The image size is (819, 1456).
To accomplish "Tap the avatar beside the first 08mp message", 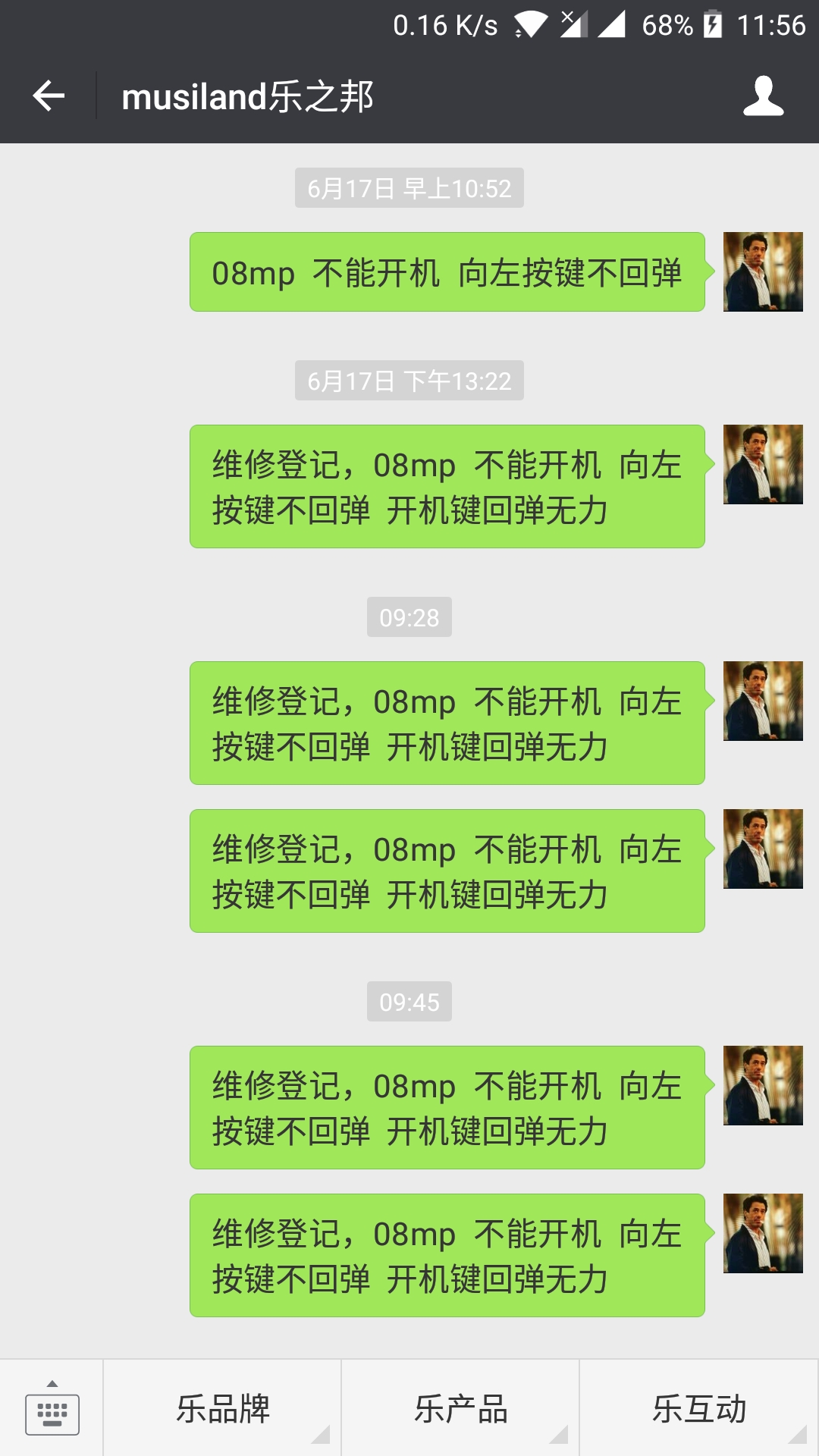I will click(x=761, y=273).
